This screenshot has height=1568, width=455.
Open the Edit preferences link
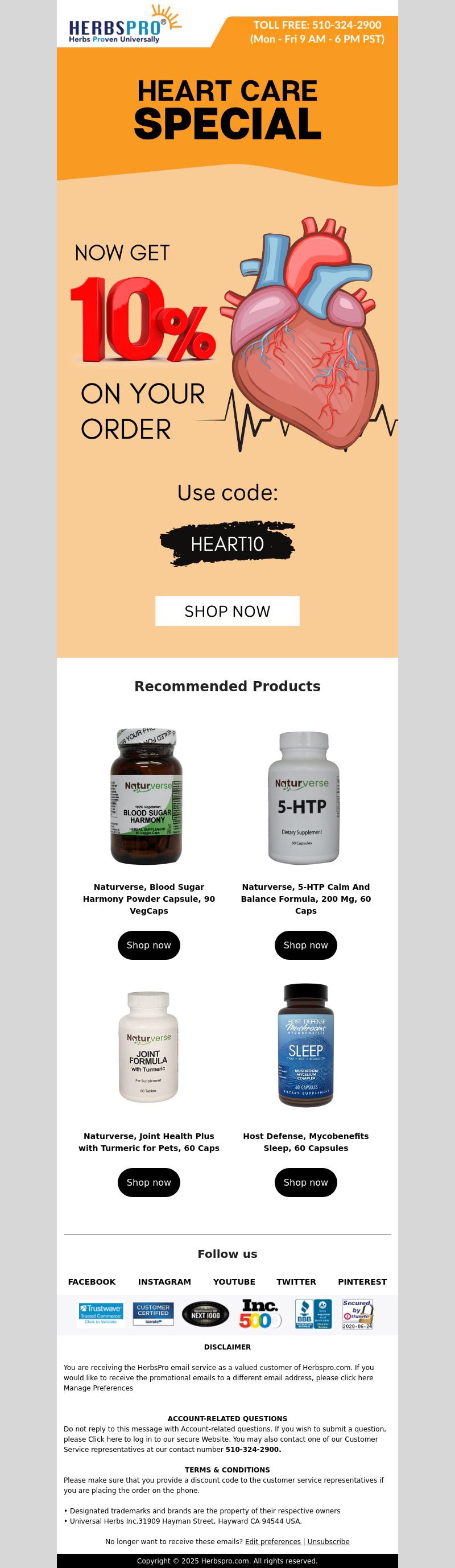pyautogui.click(x=272, y=1541)
